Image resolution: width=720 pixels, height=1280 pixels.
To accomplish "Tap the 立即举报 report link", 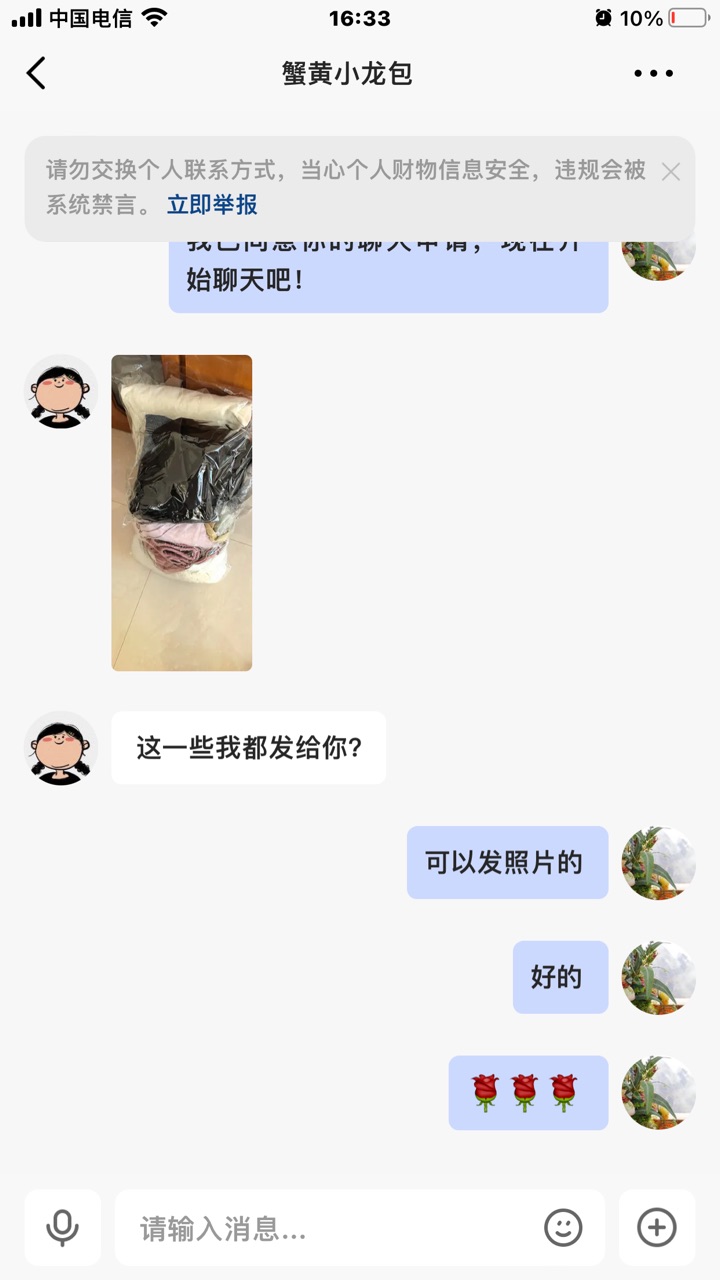I will tap(212, 205).
